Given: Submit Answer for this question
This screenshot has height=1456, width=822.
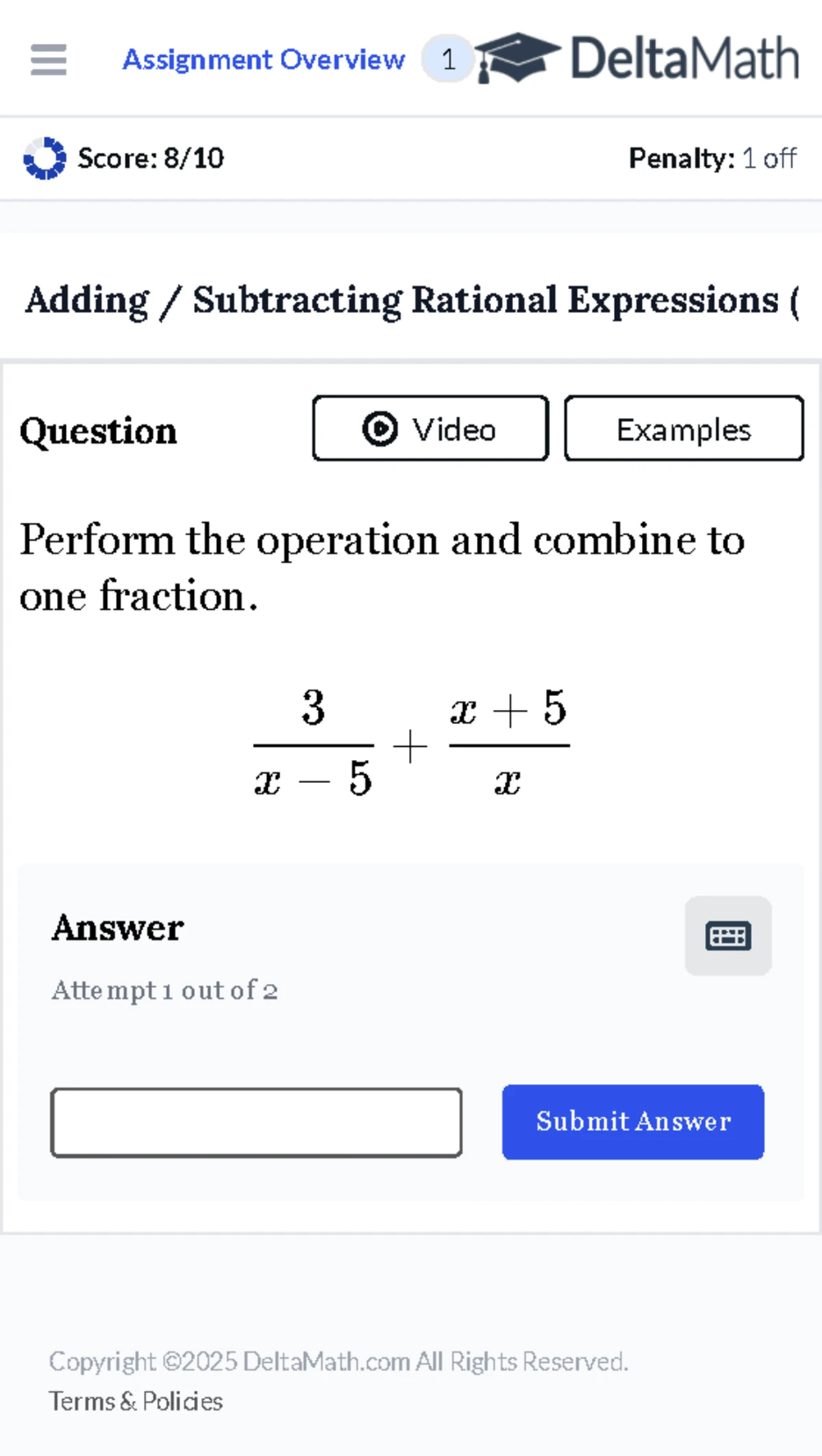Looking at the screenshot, I should click(x=633, y=1122).
